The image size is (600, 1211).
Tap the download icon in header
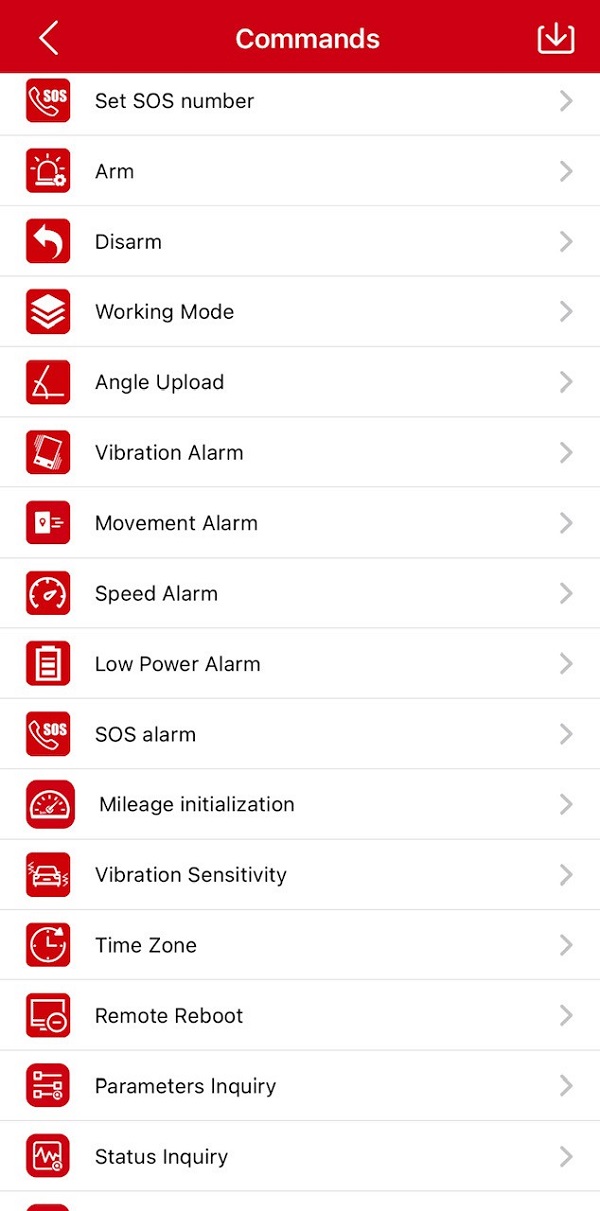pyautogui.click(x=556, y=38)
